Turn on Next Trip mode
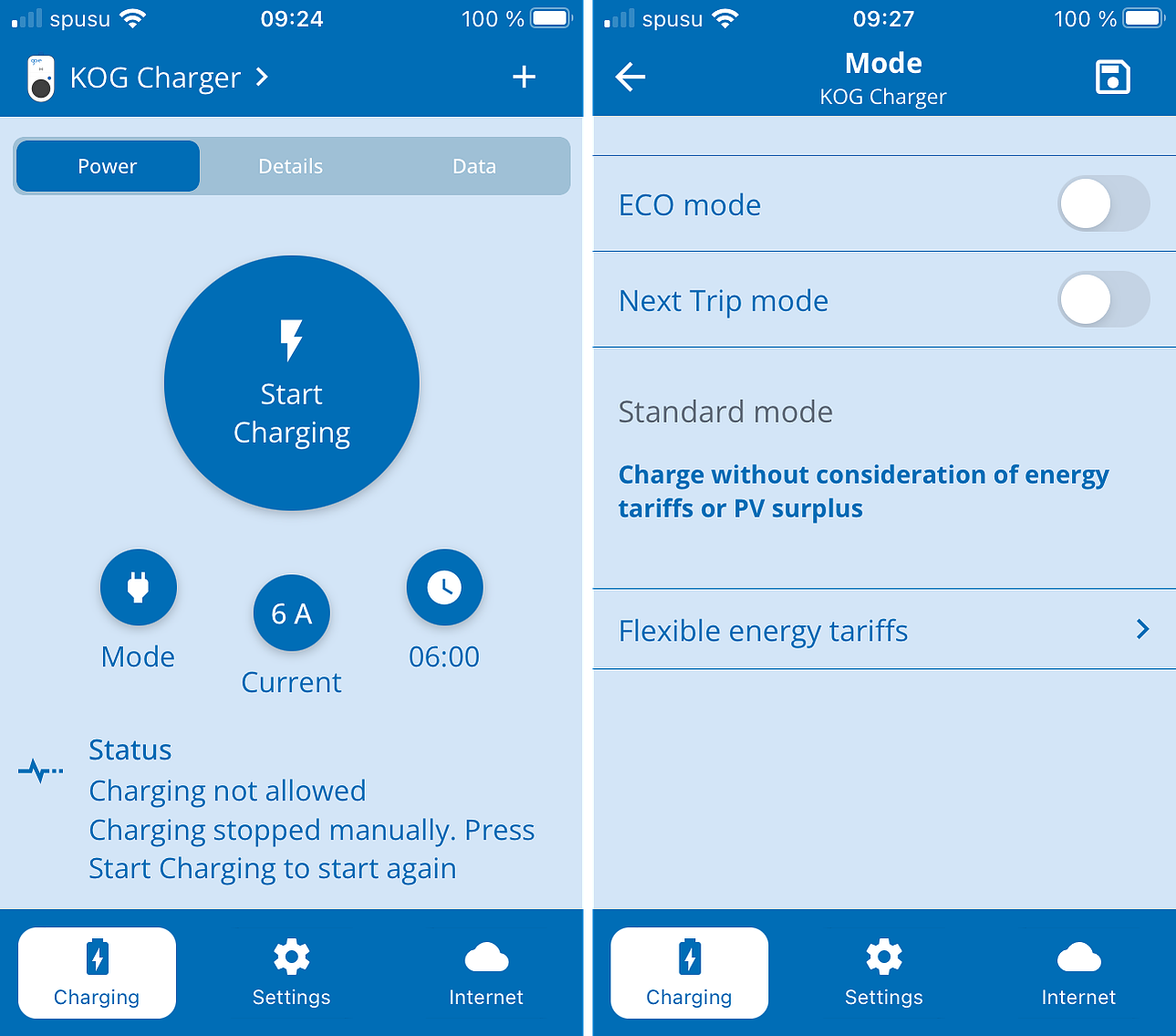 pos(1103,299)
